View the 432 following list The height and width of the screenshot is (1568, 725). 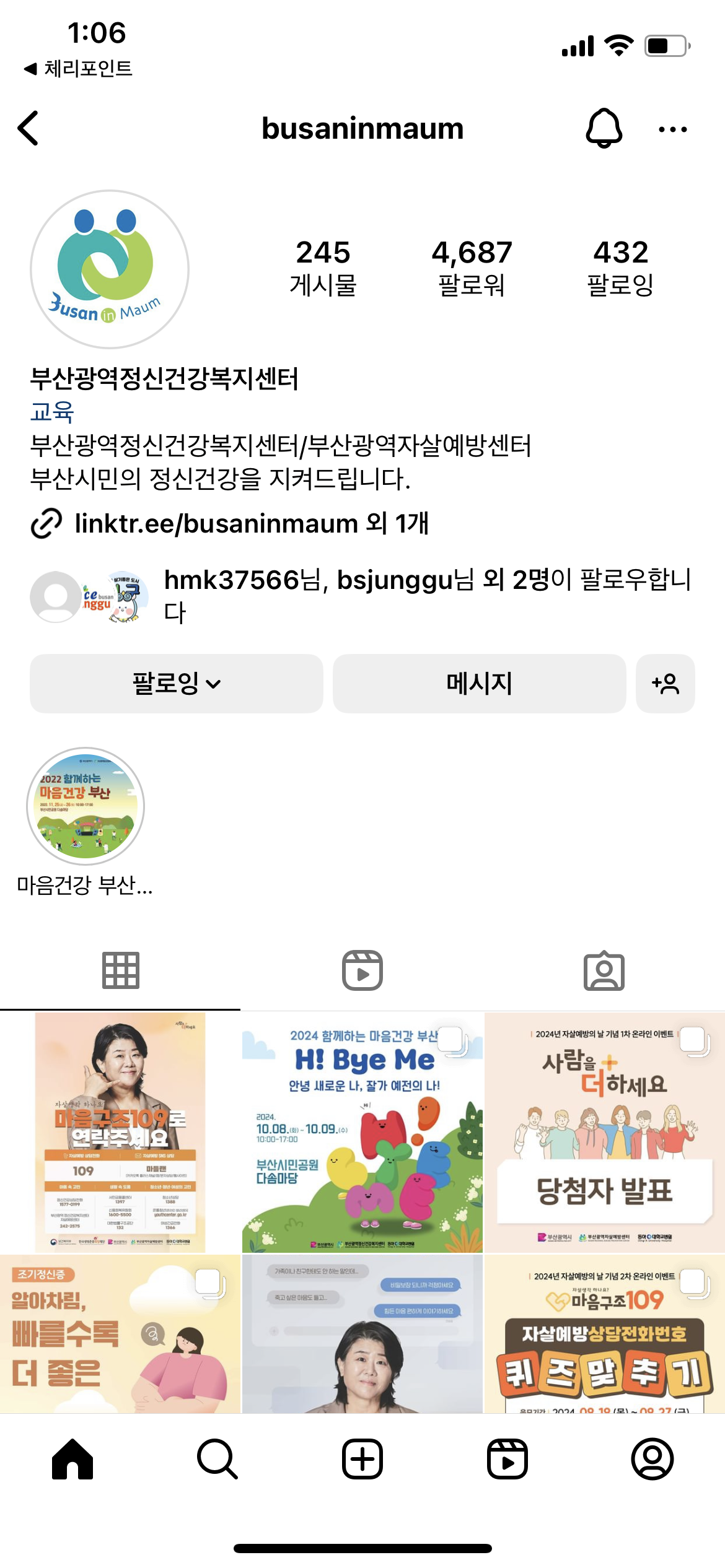pos(620,268)
